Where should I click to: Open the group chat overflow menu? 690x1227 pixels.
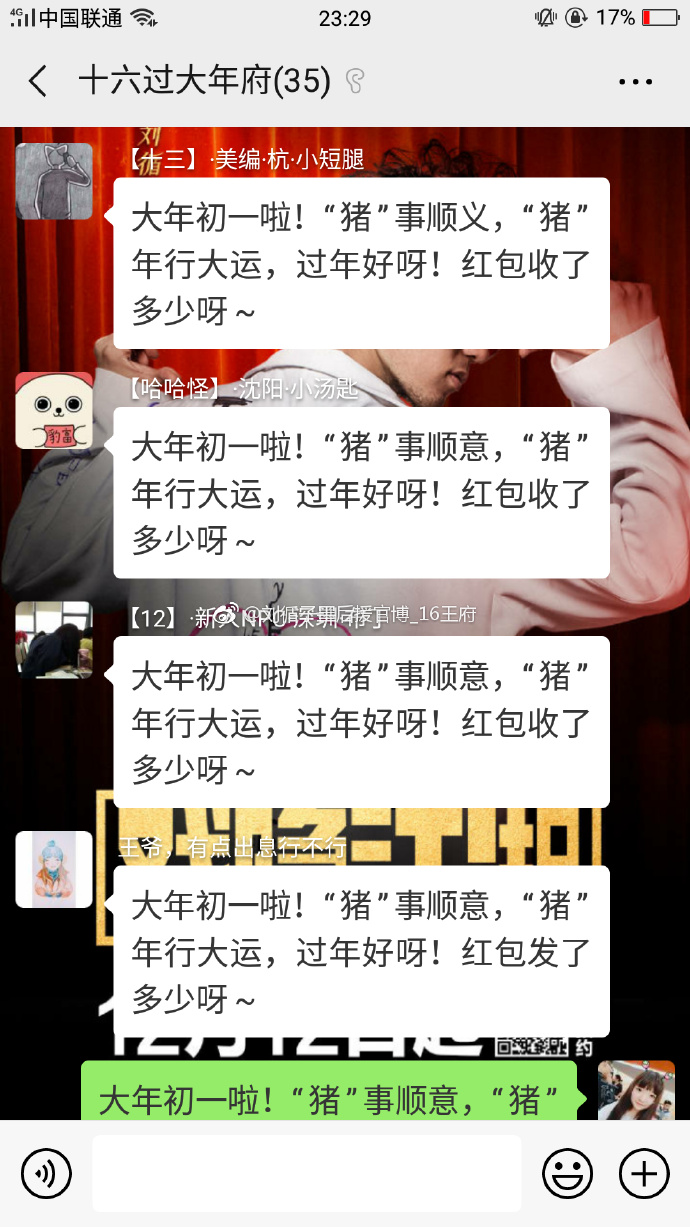(635, 81)
